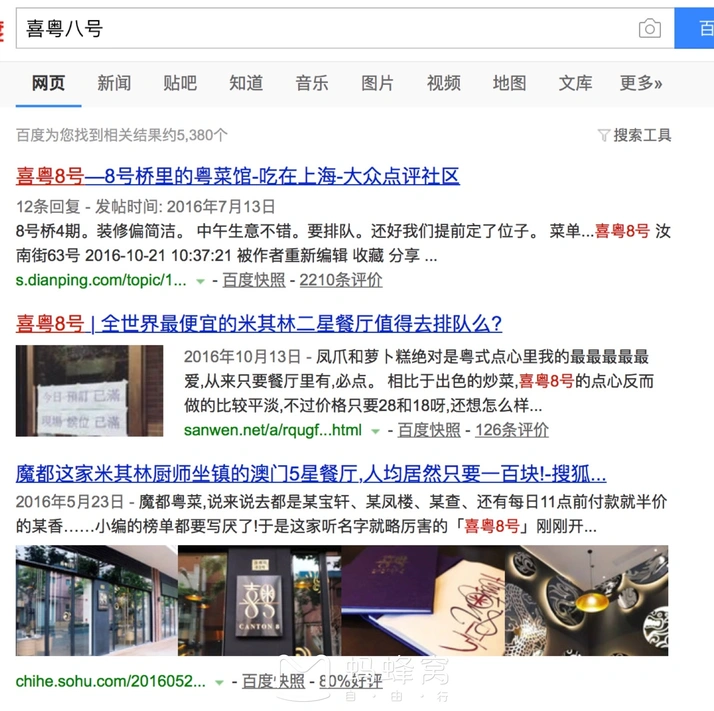This screenshot has height=711, width=714.
Task: Open 百度快照 for the sanwen.net result
Action: click(x=429, y=430)
